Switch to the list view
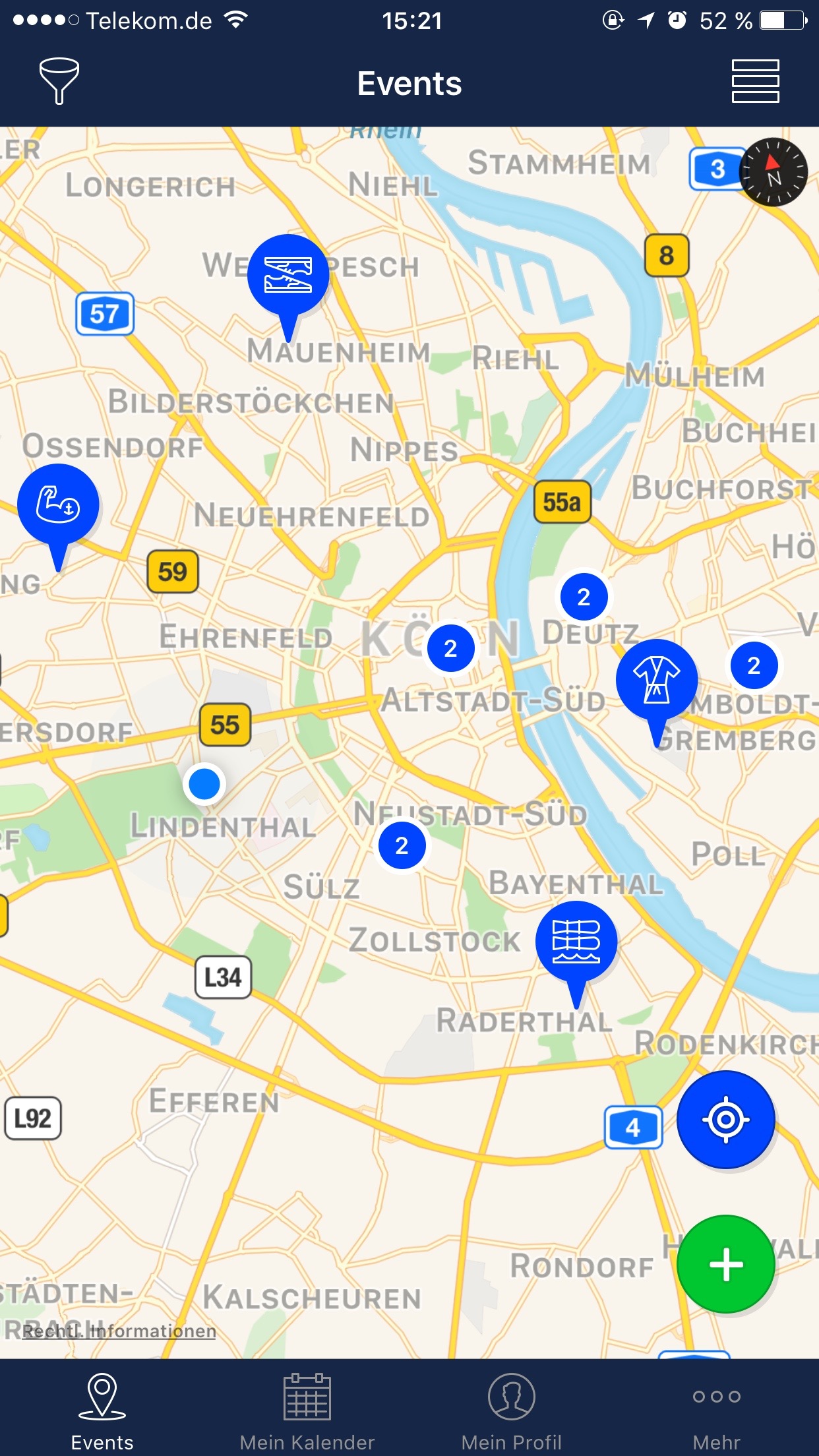The width and height of the screenshot is (819, 1456). pos(756,81)
